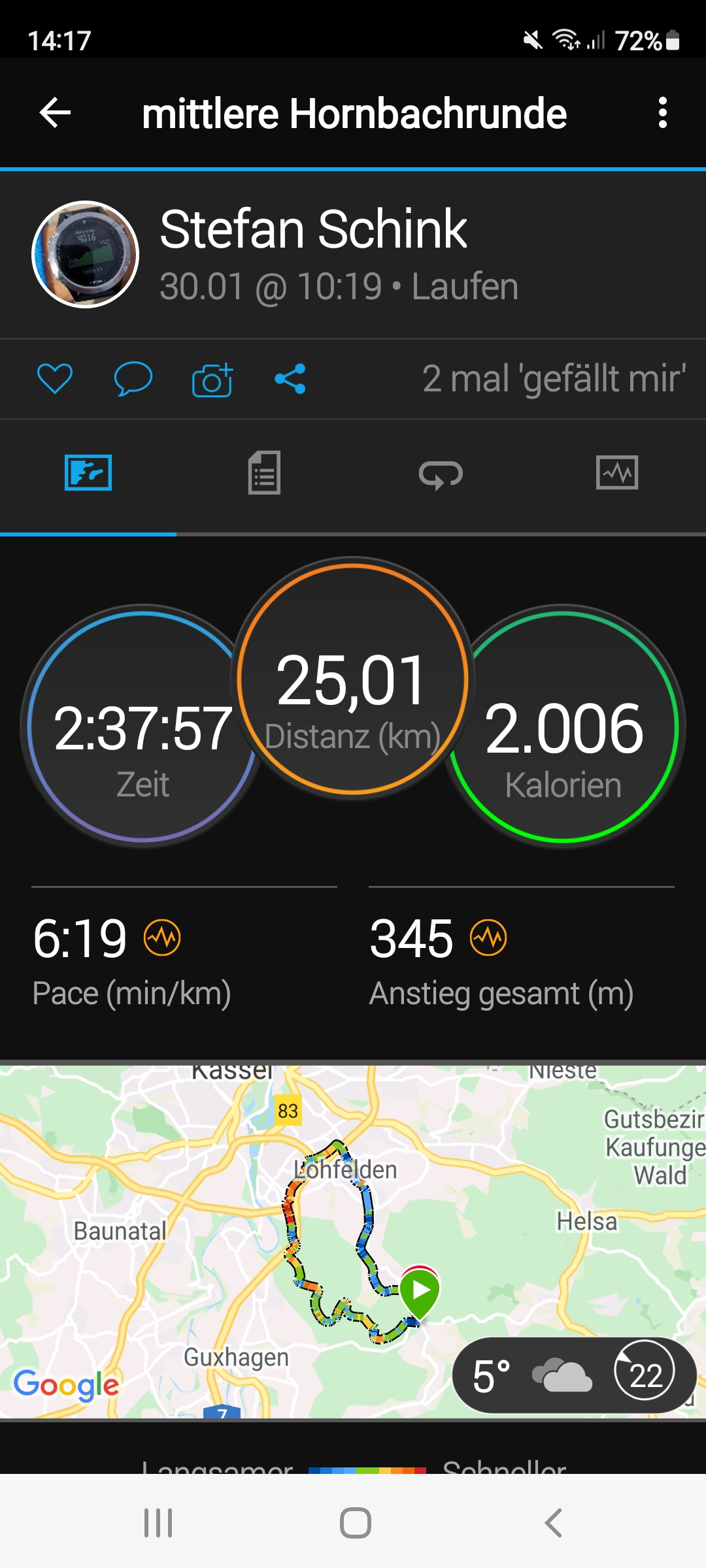
Task: Add a photo with the camera icon
Action: click(212, 380)
